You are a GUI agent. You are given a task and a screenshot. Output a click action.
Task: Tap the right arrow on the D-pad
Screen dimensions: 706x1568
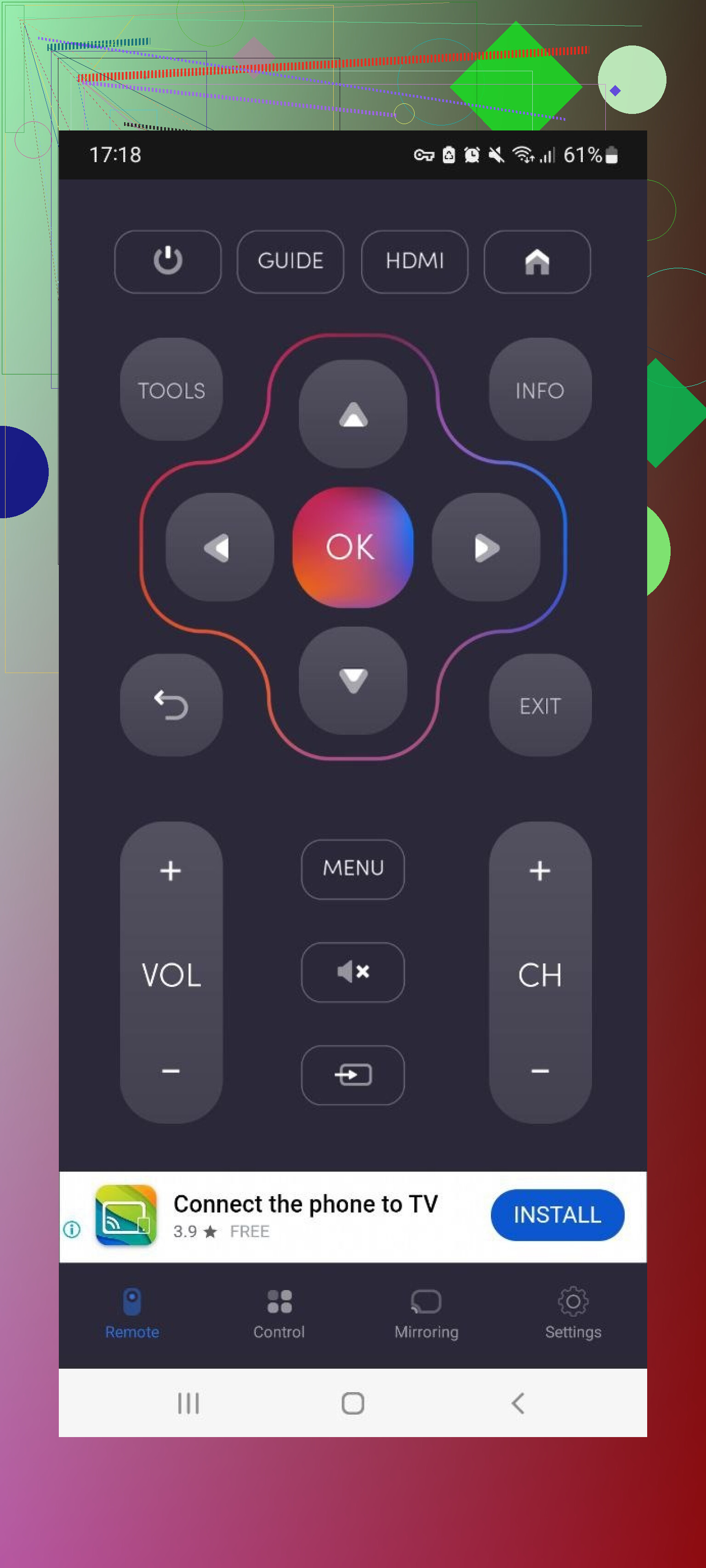[x=486, y=547]
